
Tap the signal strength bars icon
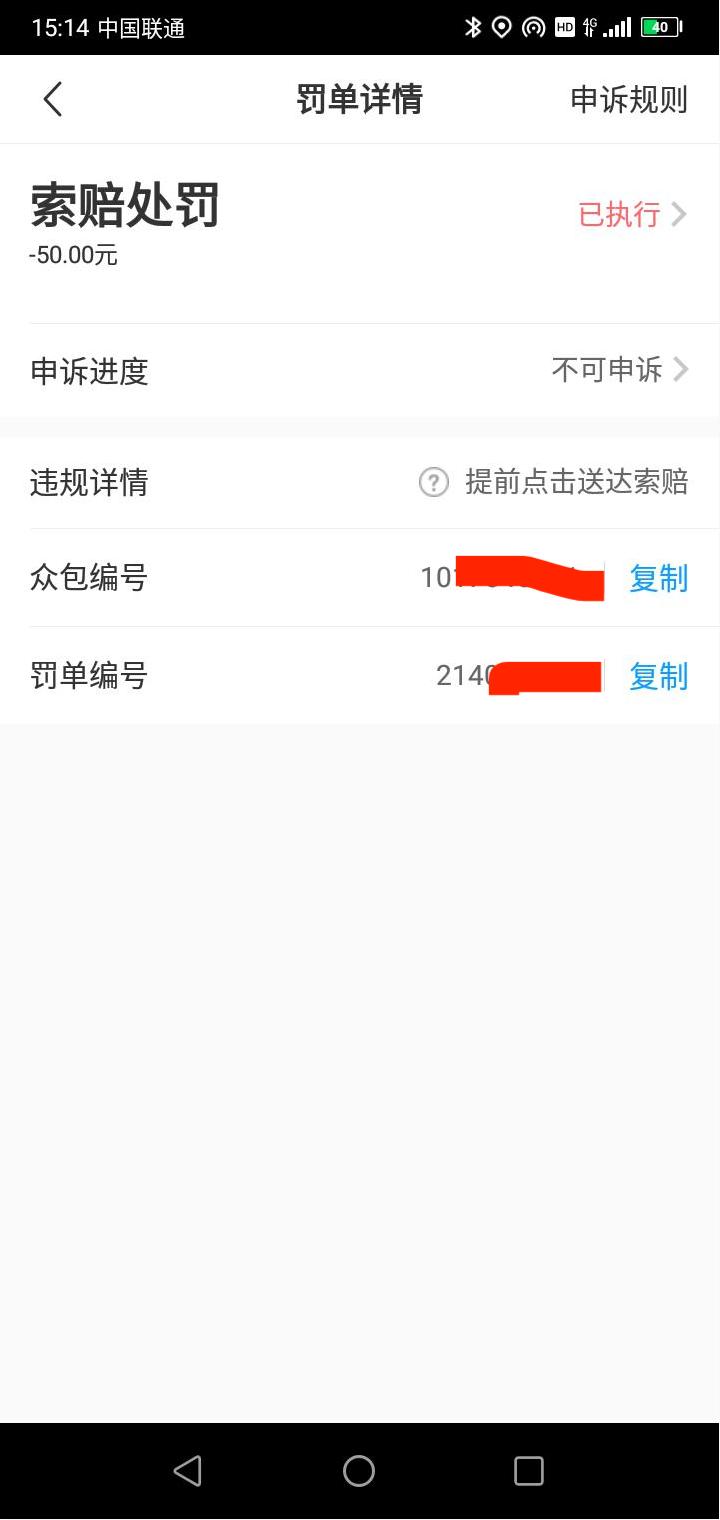[x=617, y=27]
